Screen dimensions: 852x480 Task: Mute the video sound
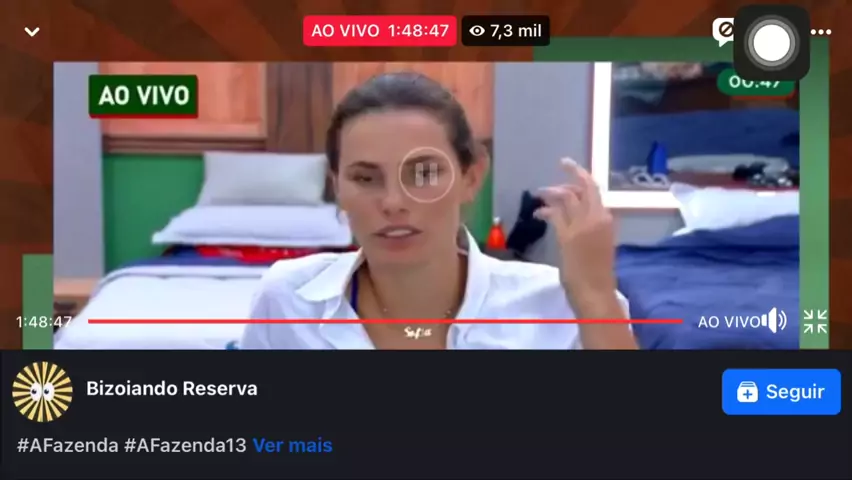tap(774, 321)
